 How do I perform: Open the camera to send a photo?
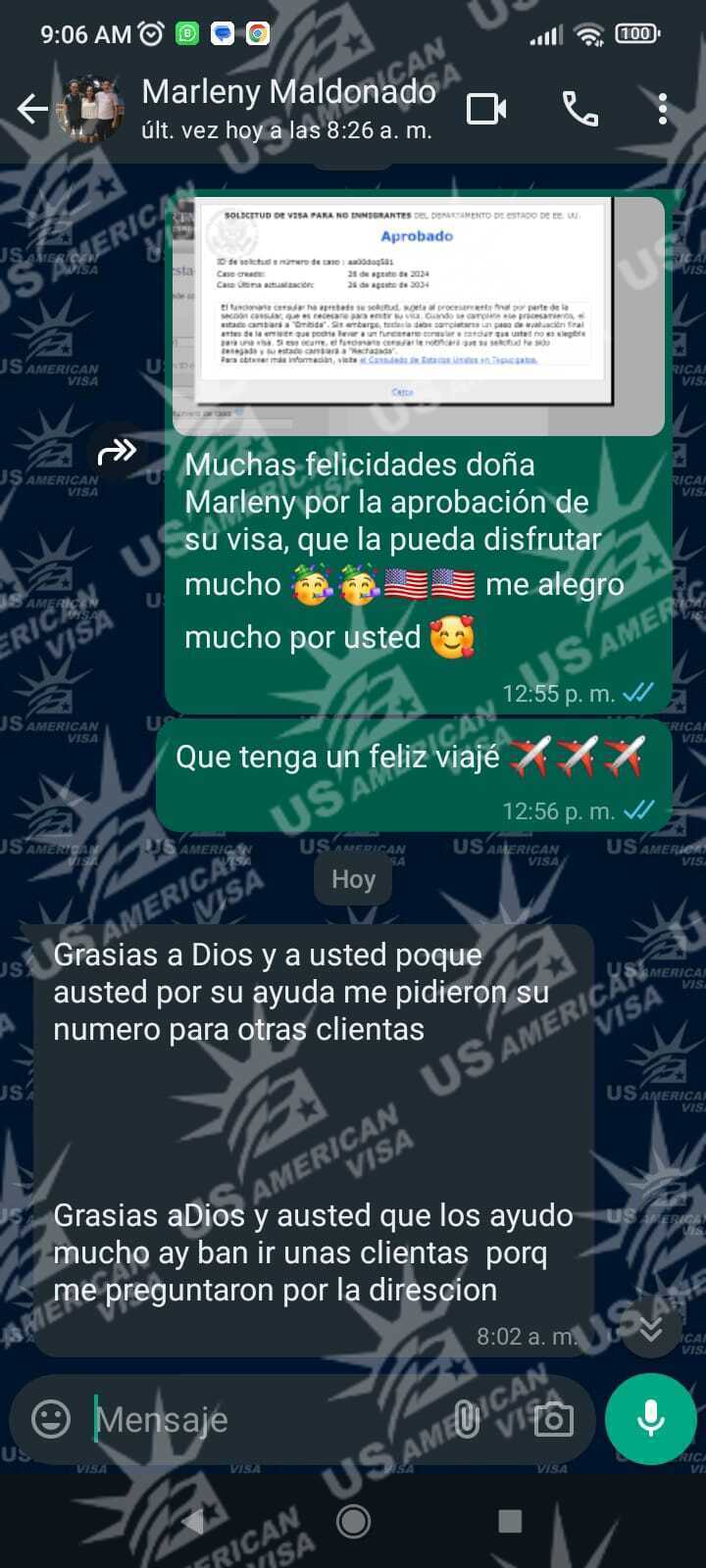(x=553, y=1419)
